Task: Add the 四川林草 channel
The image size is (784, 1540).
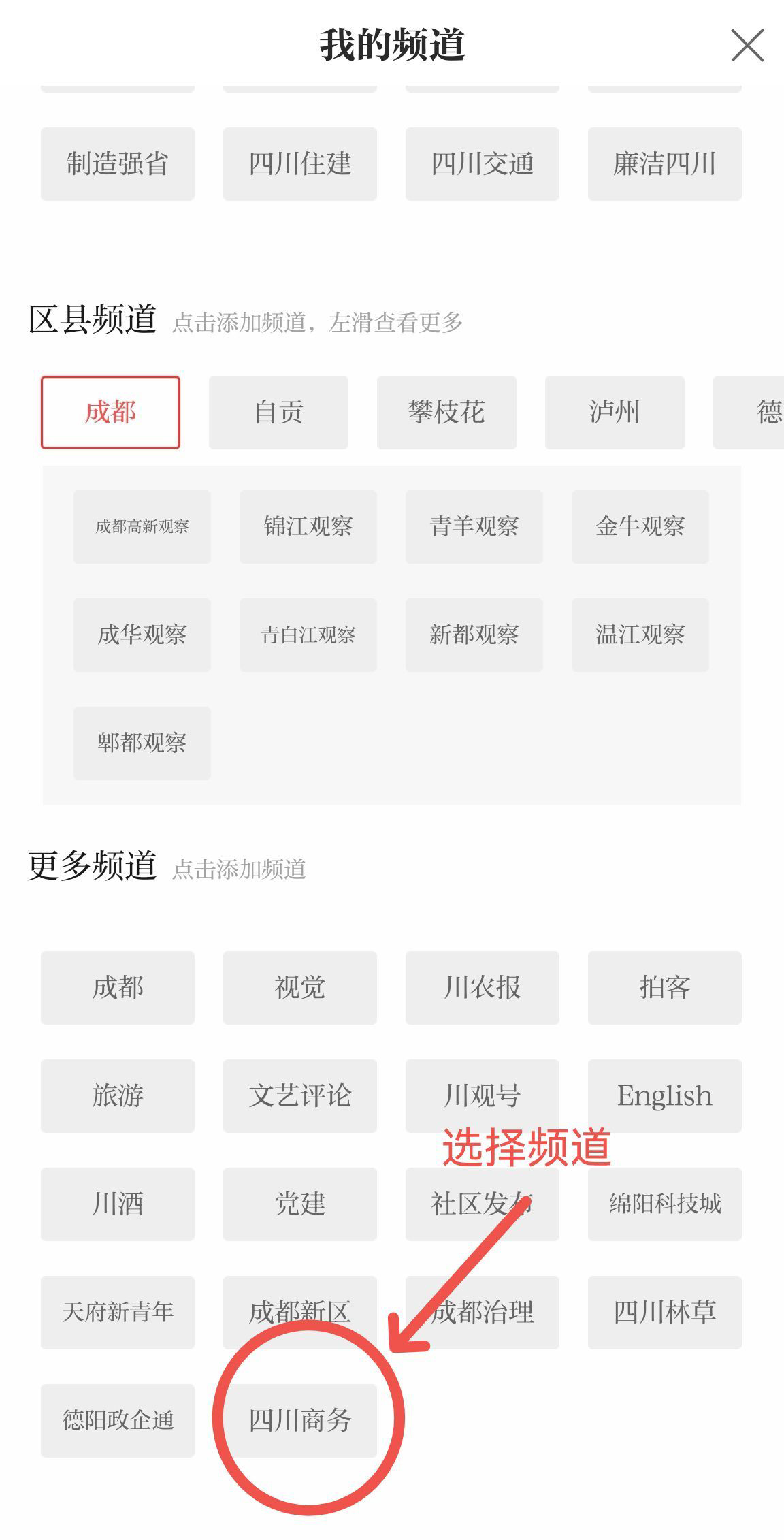Action: pos(664,1312)
